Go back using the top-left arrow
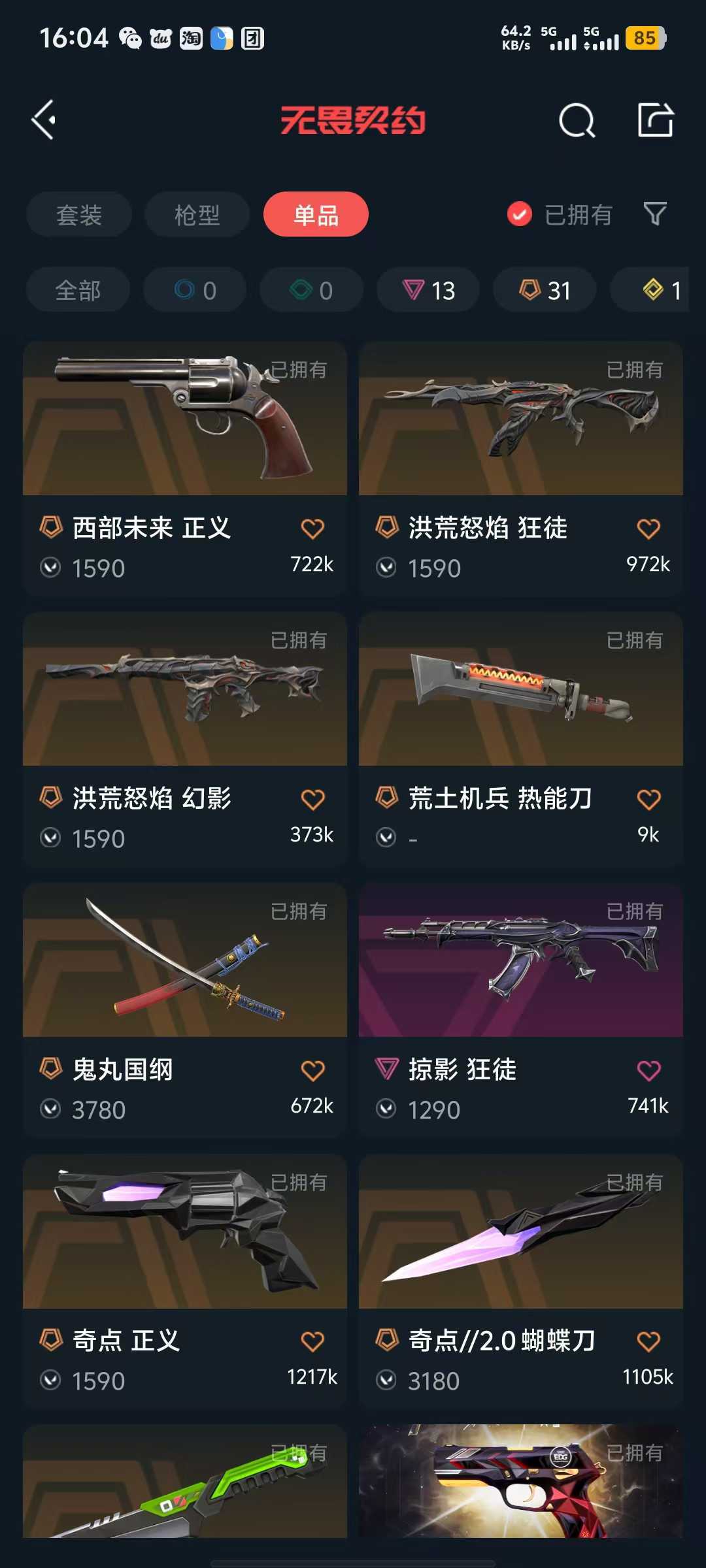Image resolution: width=706 pixels, height=1568 pixels. [x=44, y=120]
